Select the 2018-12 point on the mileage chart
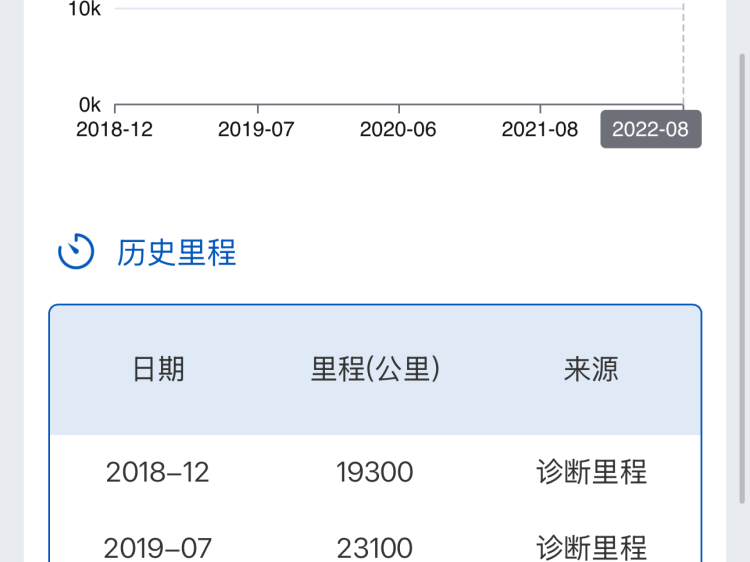 pos(115,129)
